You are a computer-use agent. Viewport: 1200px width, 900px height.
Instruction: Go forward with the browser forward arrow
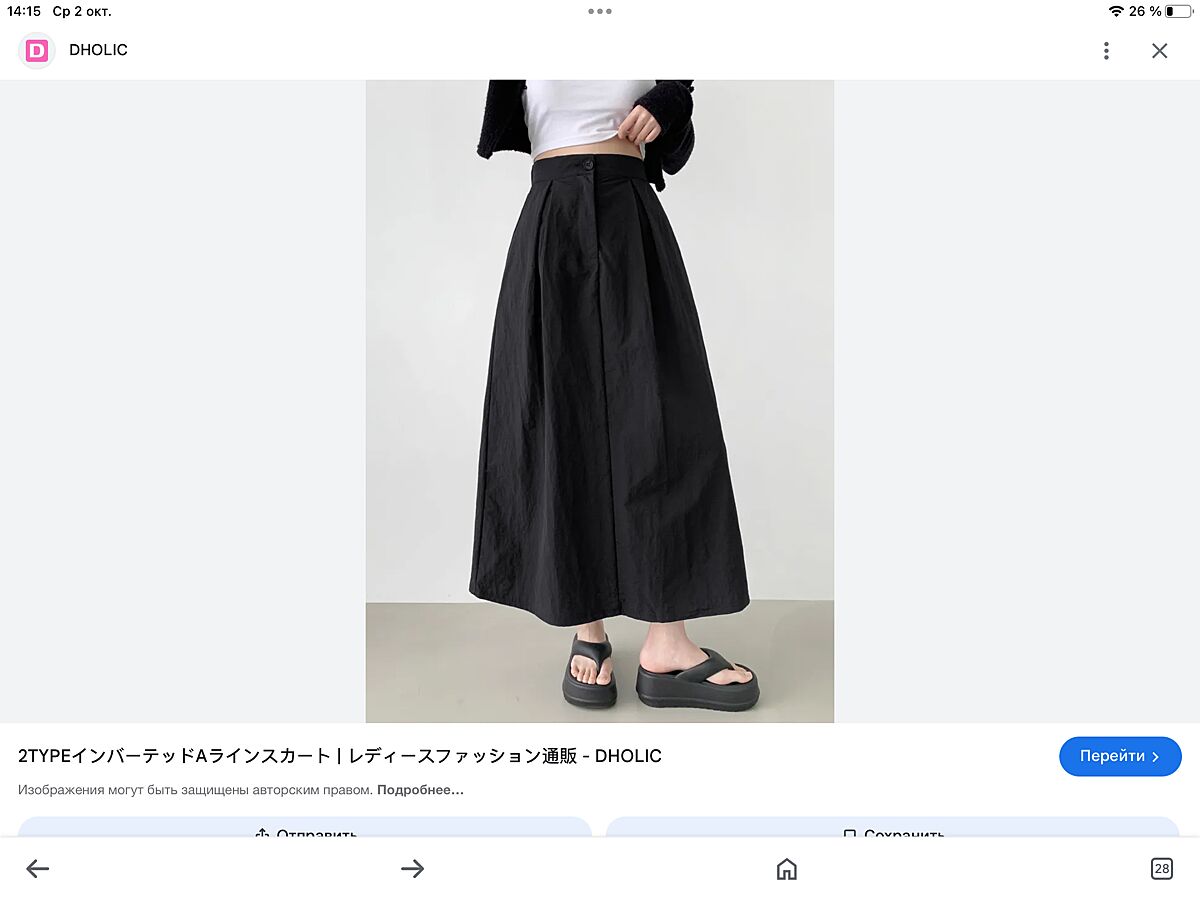[412, 869]
